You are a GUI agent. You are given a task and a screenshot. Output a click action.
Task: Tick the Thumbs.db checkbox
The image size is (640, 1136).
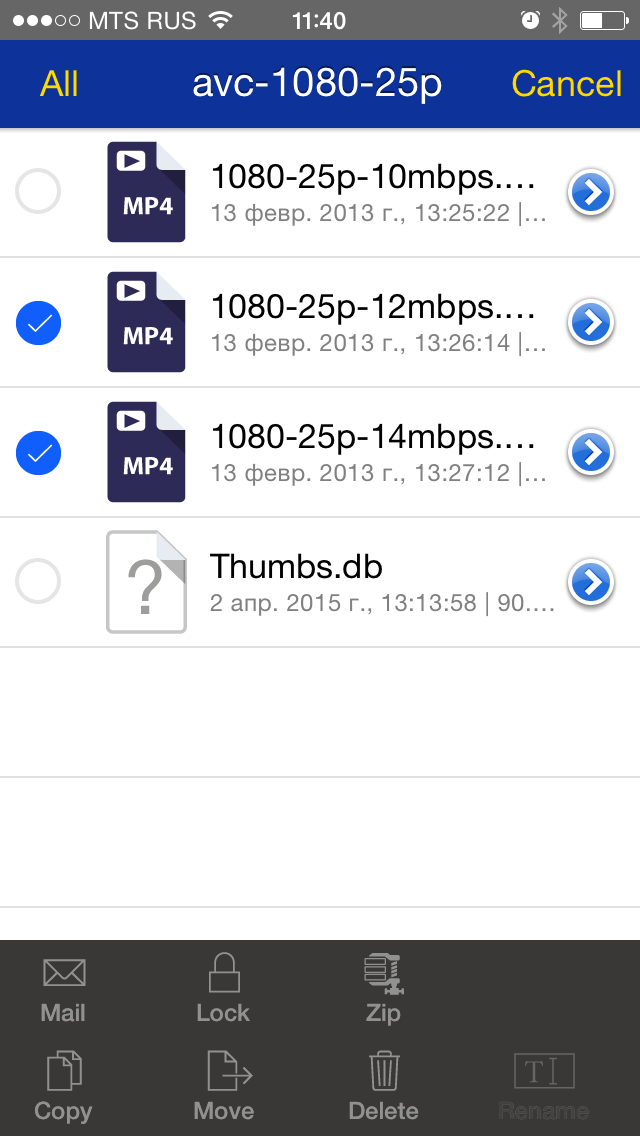[x=38, y=582]
